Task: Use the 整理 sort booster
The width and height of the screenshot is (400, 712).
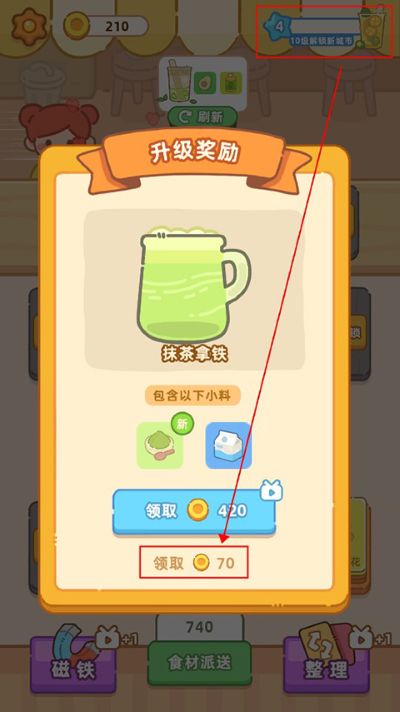Action: pos(326,664)
